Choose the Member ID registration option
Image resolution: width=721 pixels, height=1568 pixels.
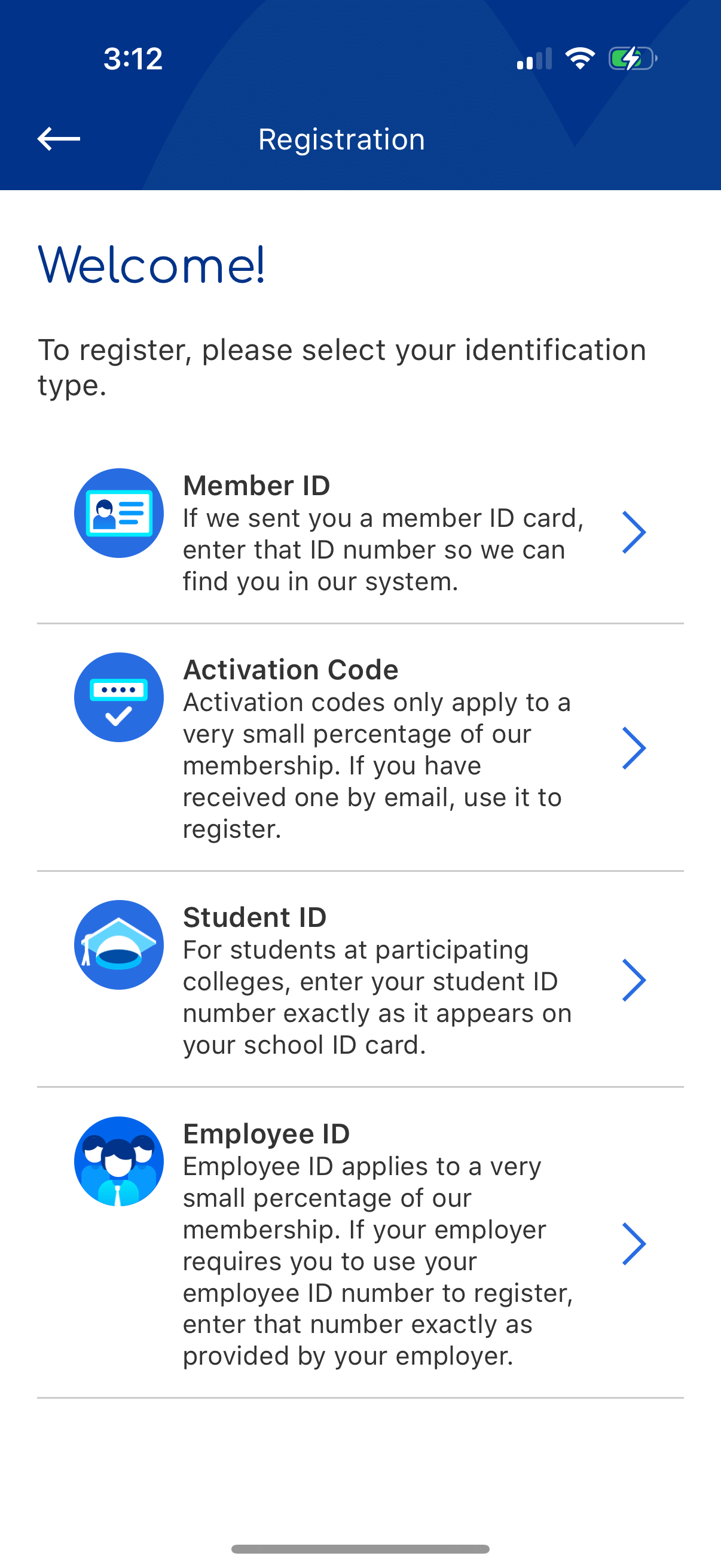tap(360, 532)
